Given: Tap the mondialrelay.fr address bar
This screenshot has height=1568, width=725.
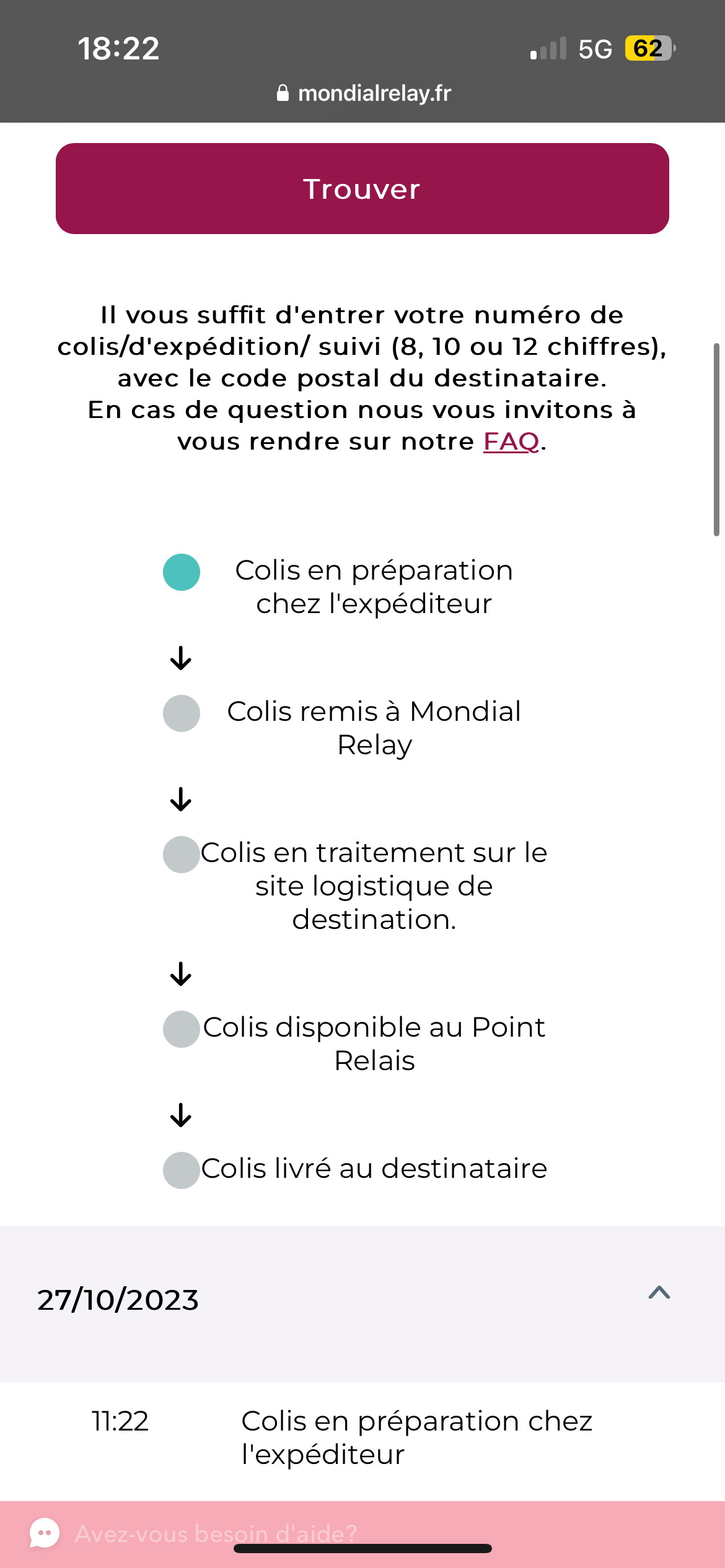Looking at the screenshot, I should pos(364,93).
